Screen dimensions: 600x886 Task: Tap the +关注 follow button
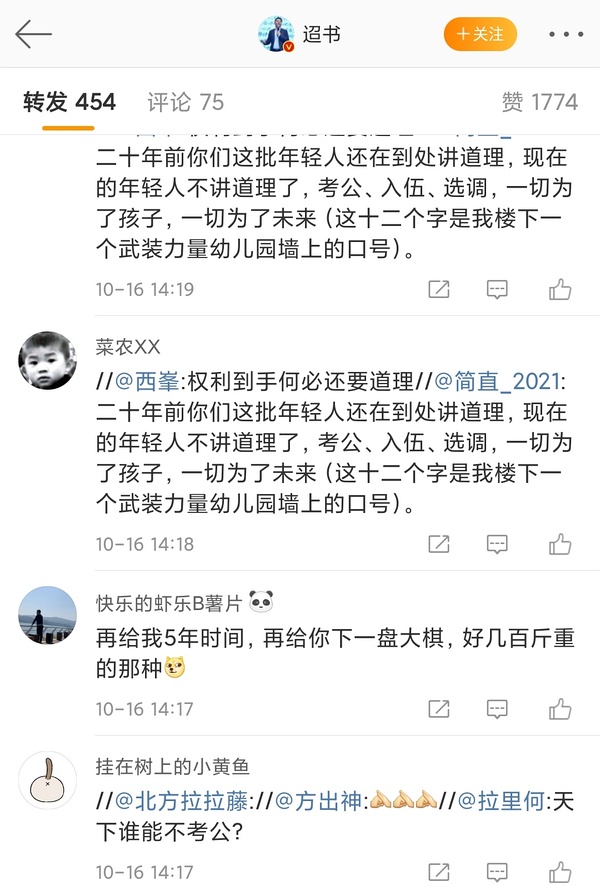coord(480,34)
